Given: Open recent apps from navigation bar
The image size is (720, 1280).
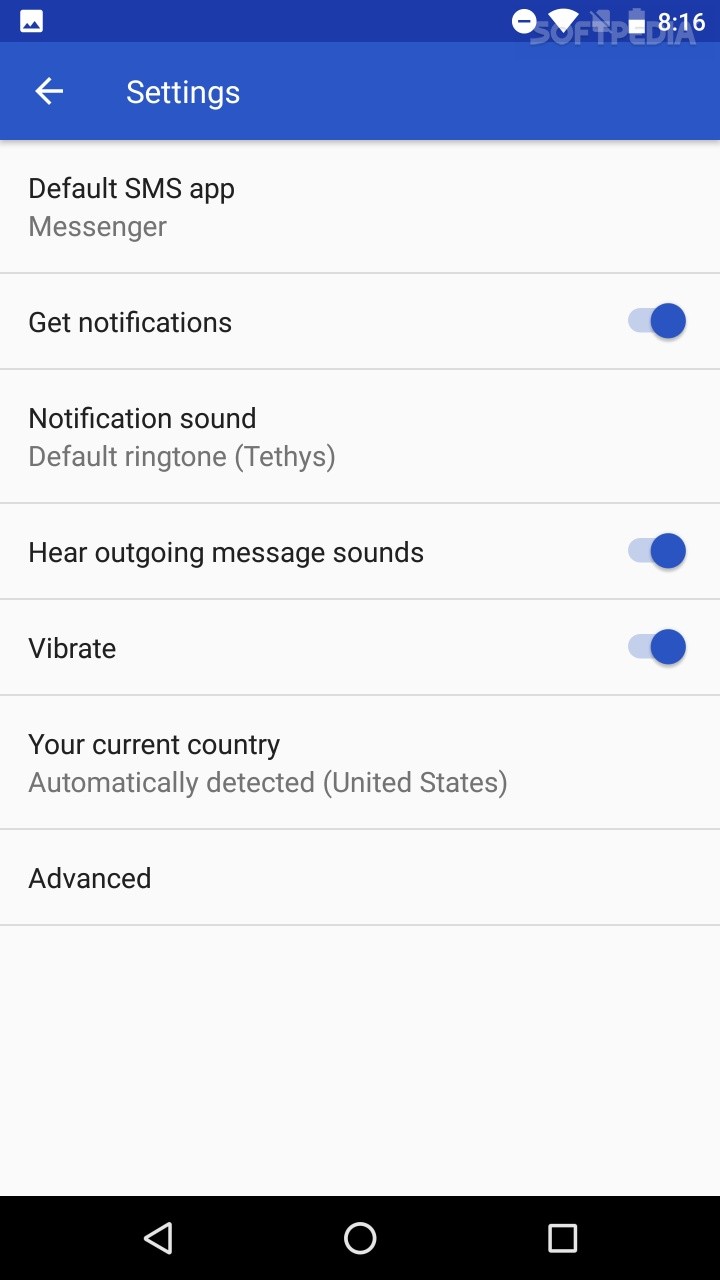Looking at the screenshot, I should click(563, 1238).
